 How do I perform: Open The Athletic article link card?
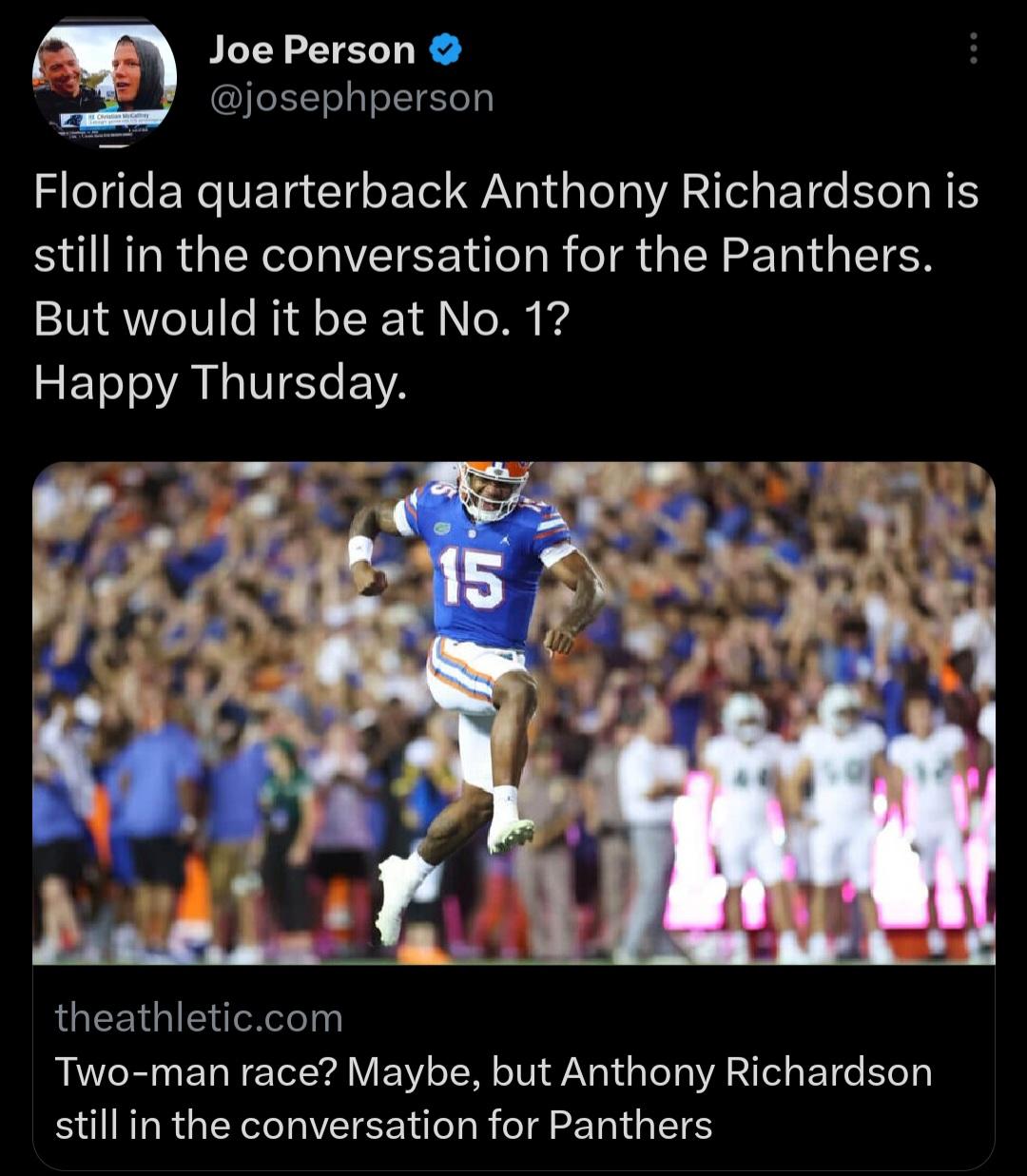click(513, 1070)
